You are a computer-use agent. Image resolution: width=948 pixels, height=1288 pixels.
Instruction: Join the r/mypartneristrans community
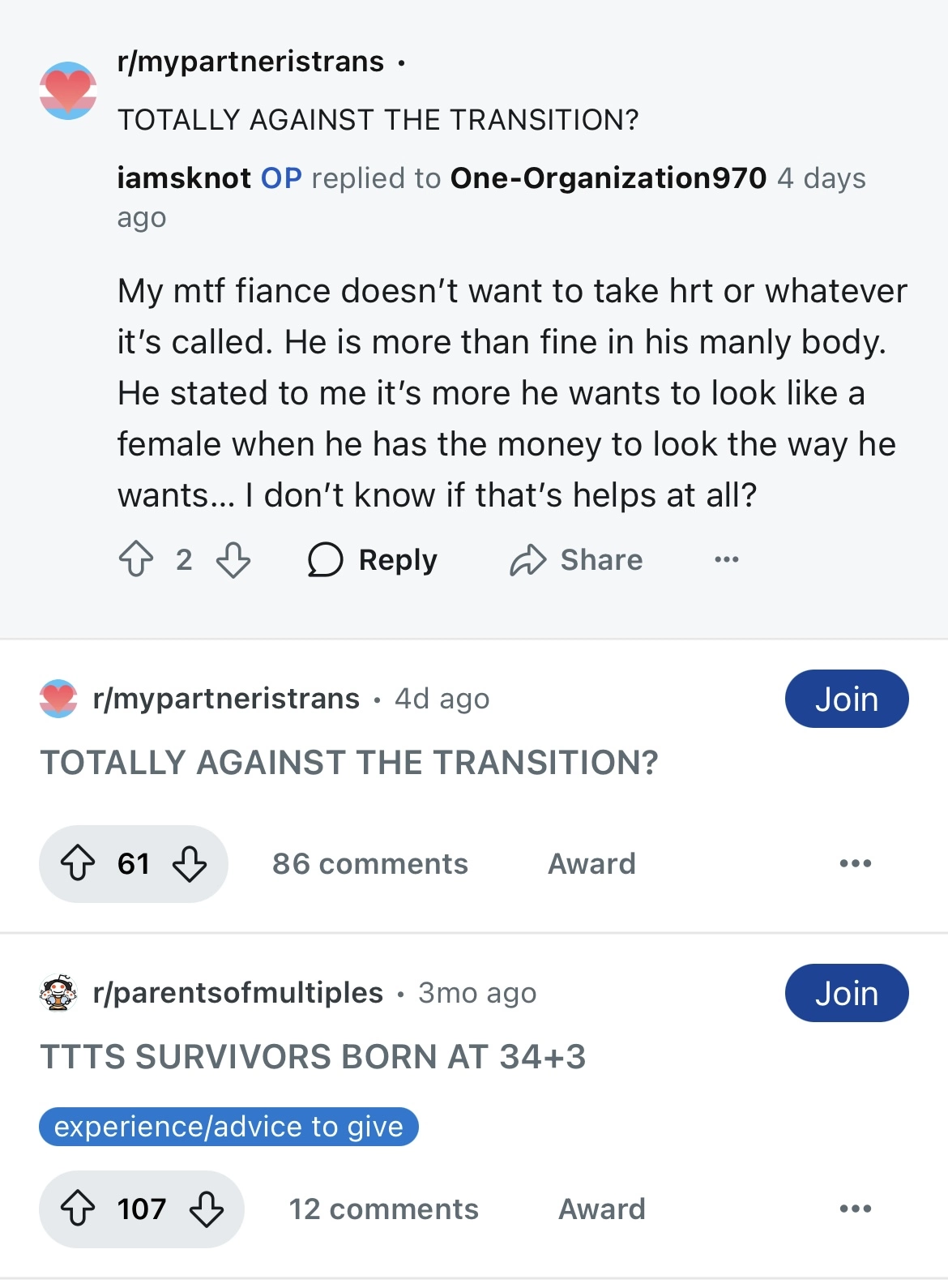846,699
